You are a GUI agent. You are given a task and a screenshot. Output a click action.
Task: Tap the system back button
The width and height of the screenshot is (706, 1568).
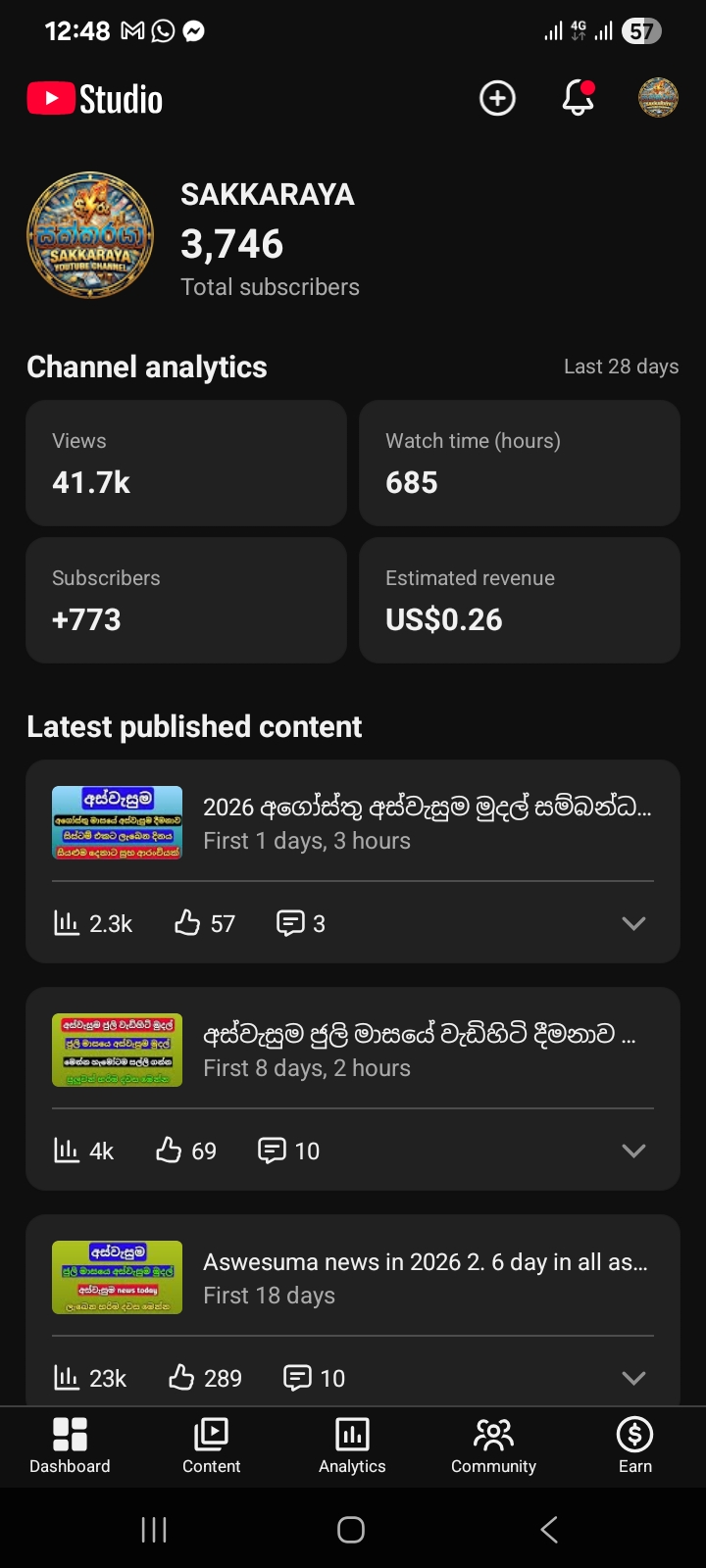point(549,1529)
